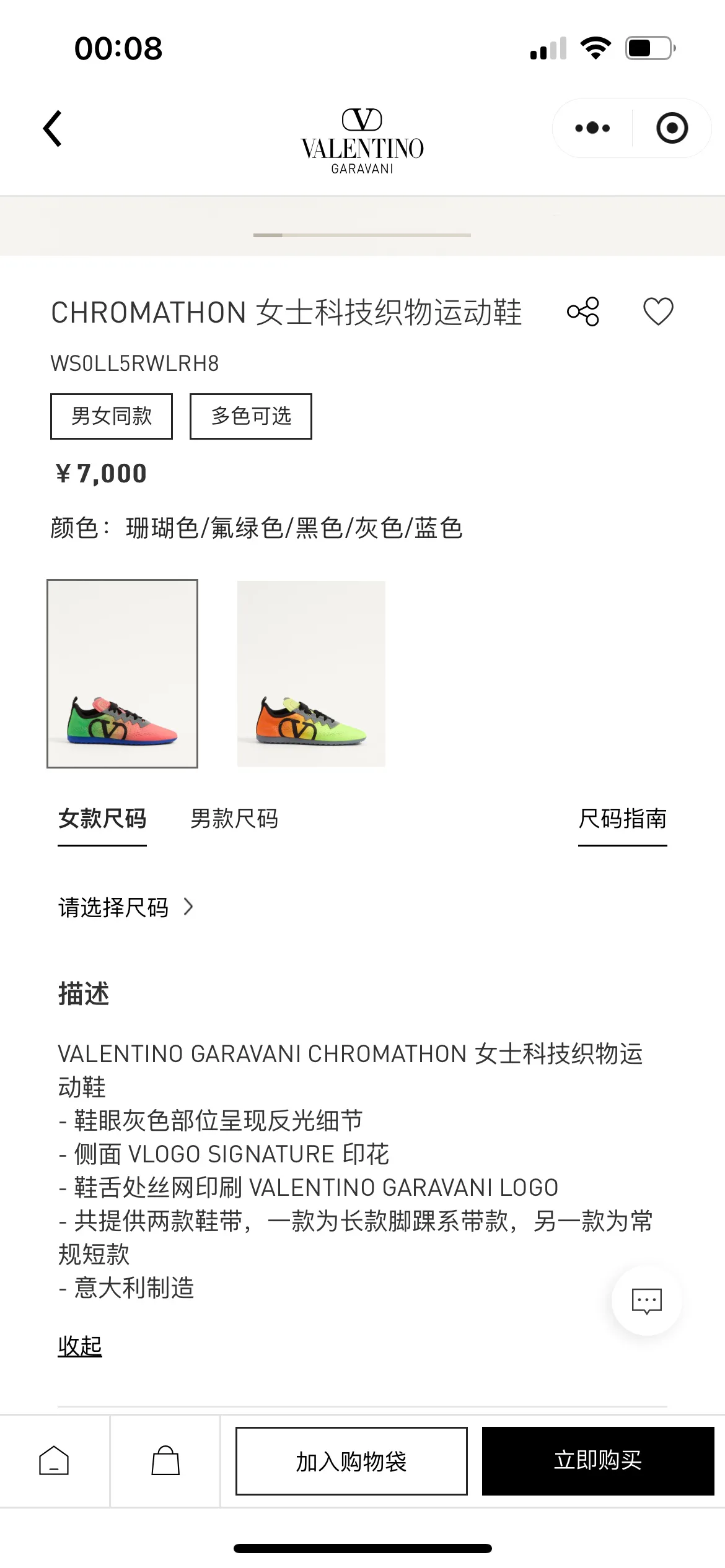This screenshot has width=725, height=1568.
Task: Select the coral/green color thumbnail
Action: [x=123, y=674]
